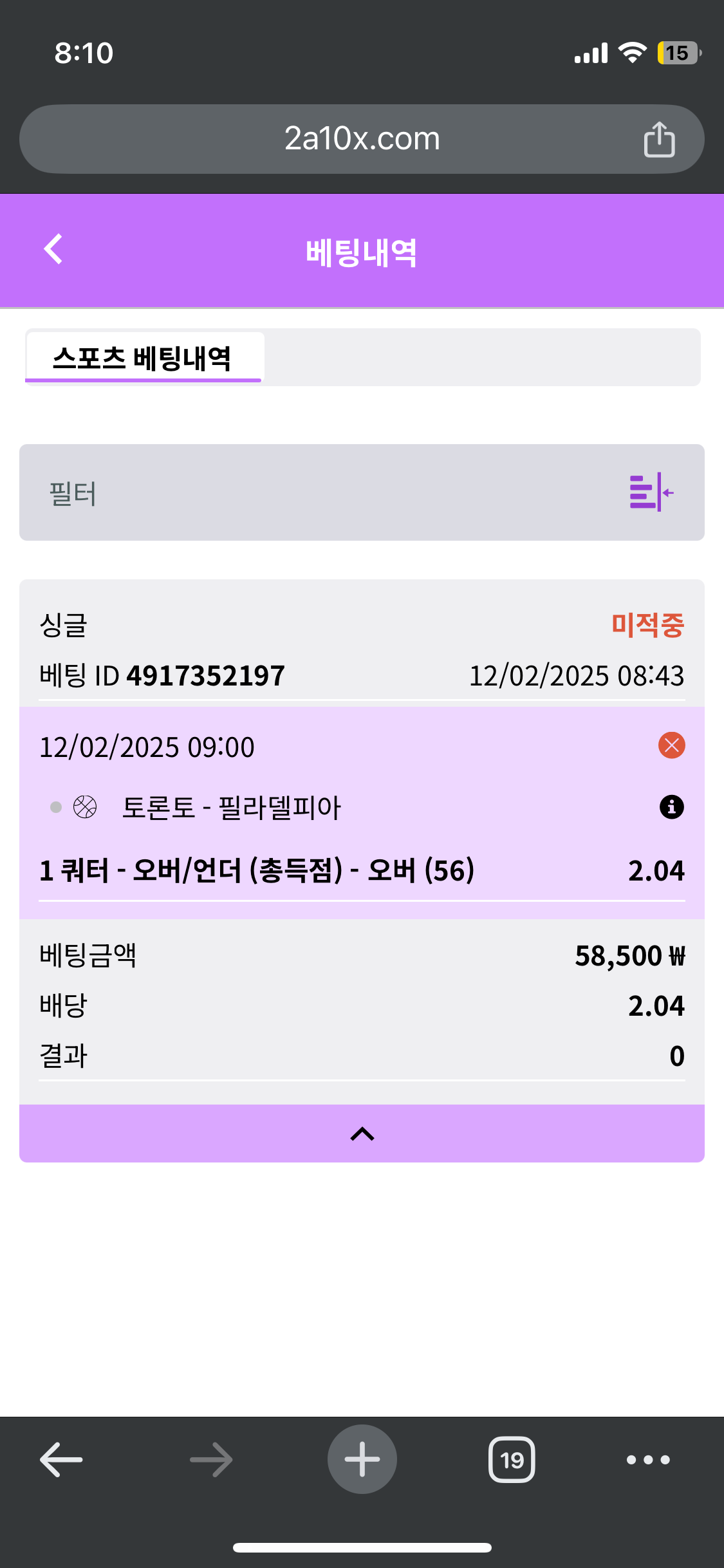Open info for 토론토 - 필라델피아 match
Image resolution: width=724 pixels, height=1568 pixels.
point(671,807)
